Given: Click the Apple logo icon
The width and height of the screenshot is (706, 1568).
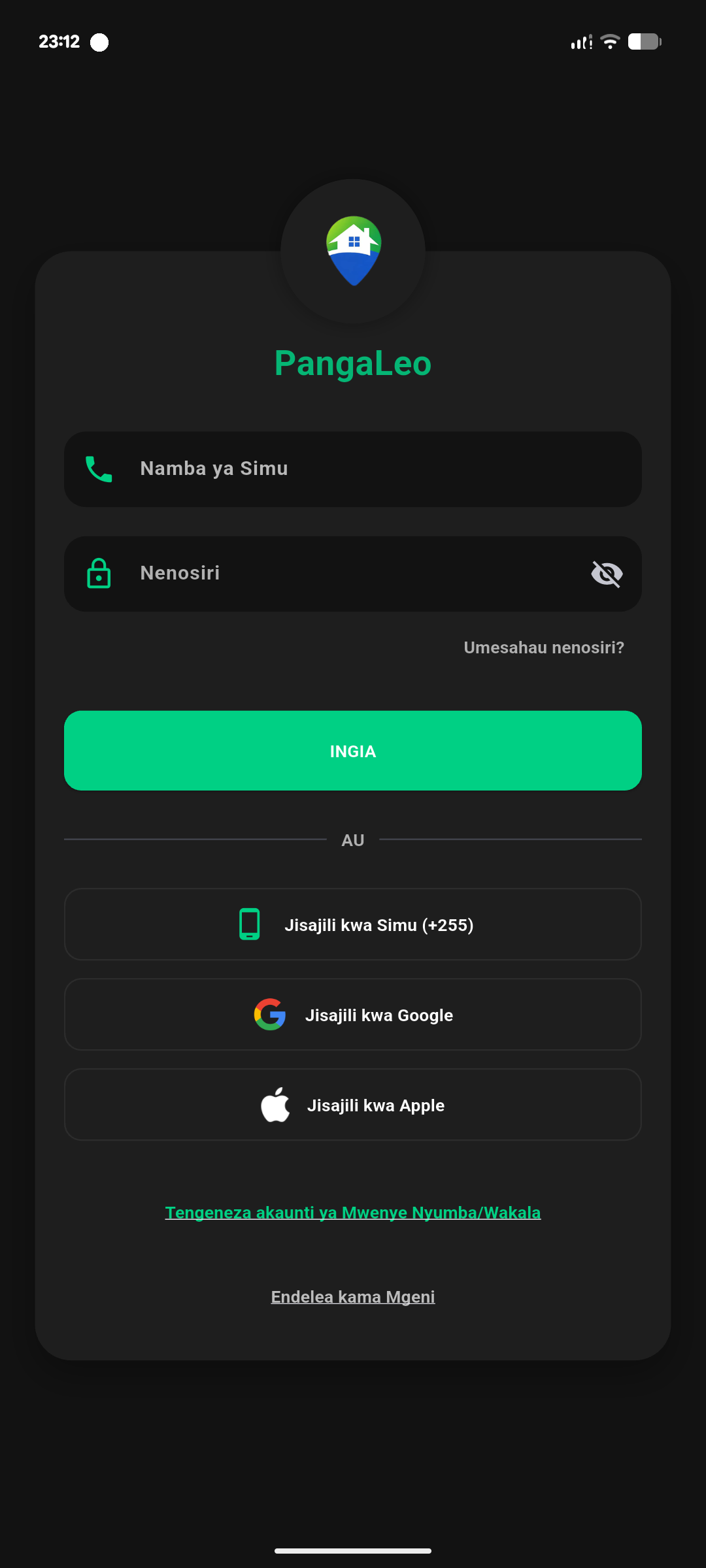Looking at the screenshot, I should (275, 1104).
